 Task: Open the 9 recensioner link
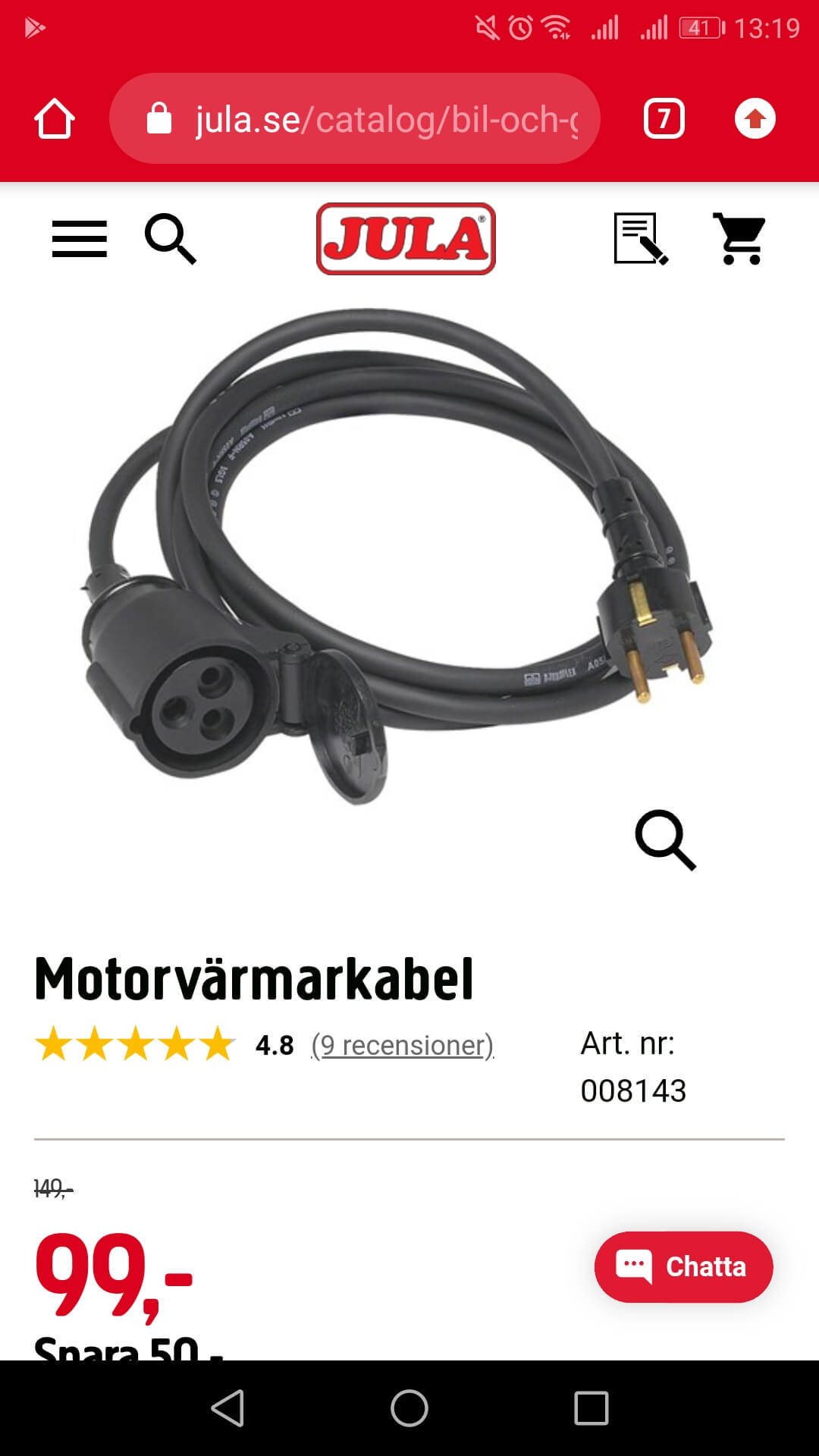(403, 1045)
